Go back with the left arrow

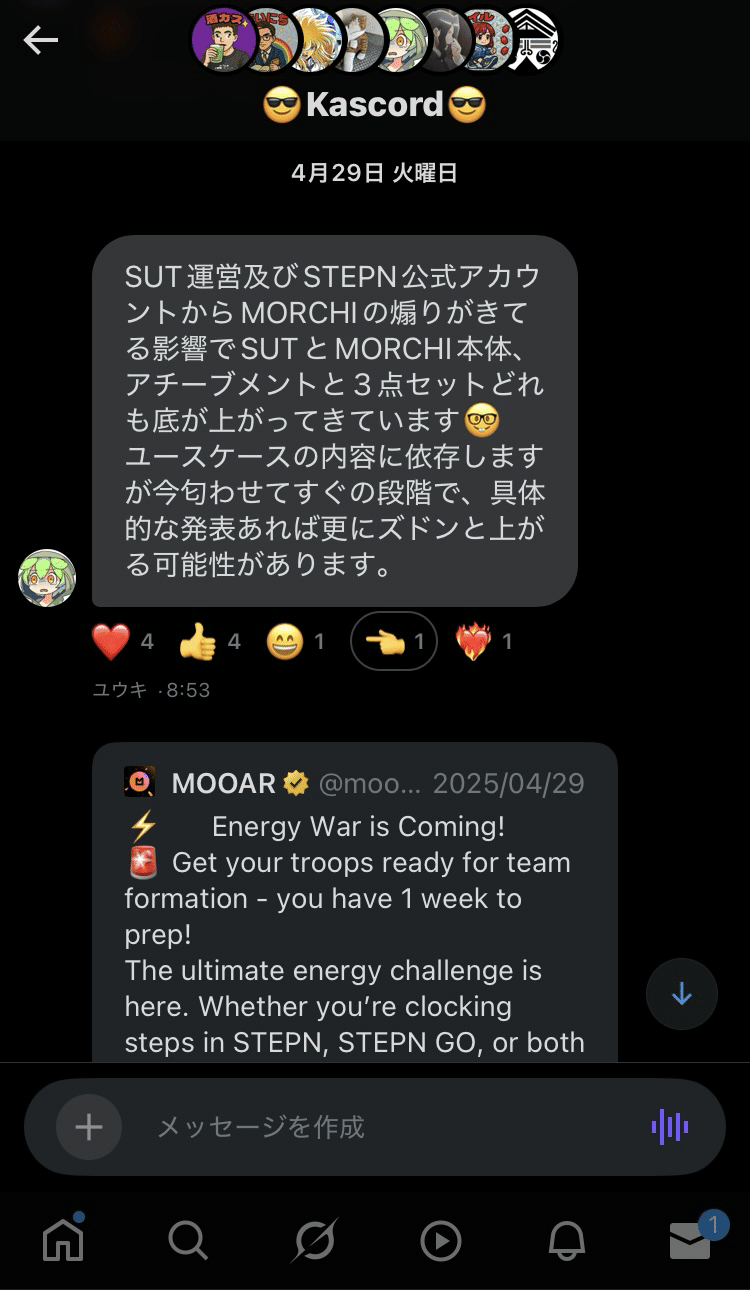pos(38,42)
